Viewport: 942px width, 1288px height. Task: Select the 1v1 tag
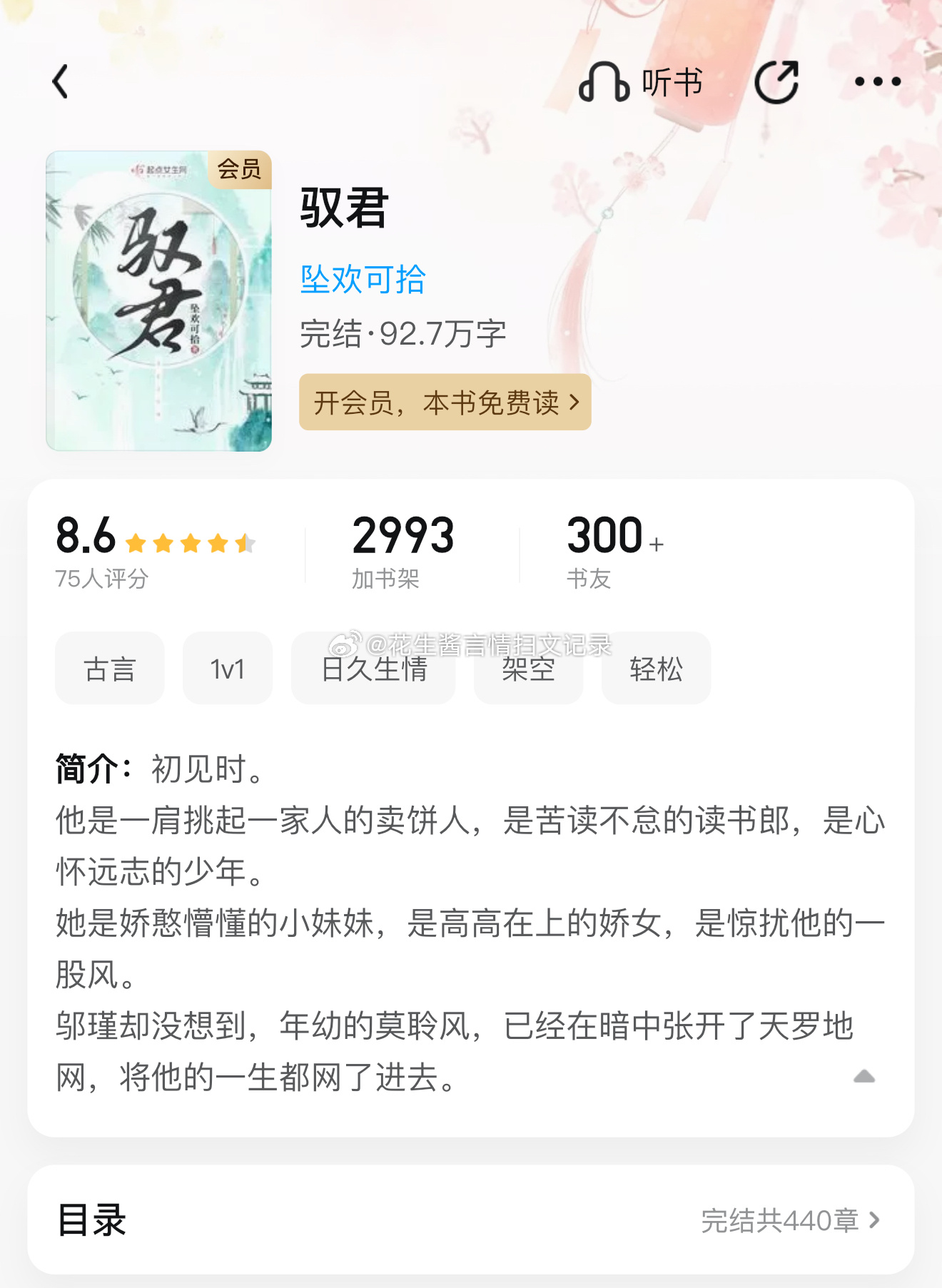(x=228, y=669)
